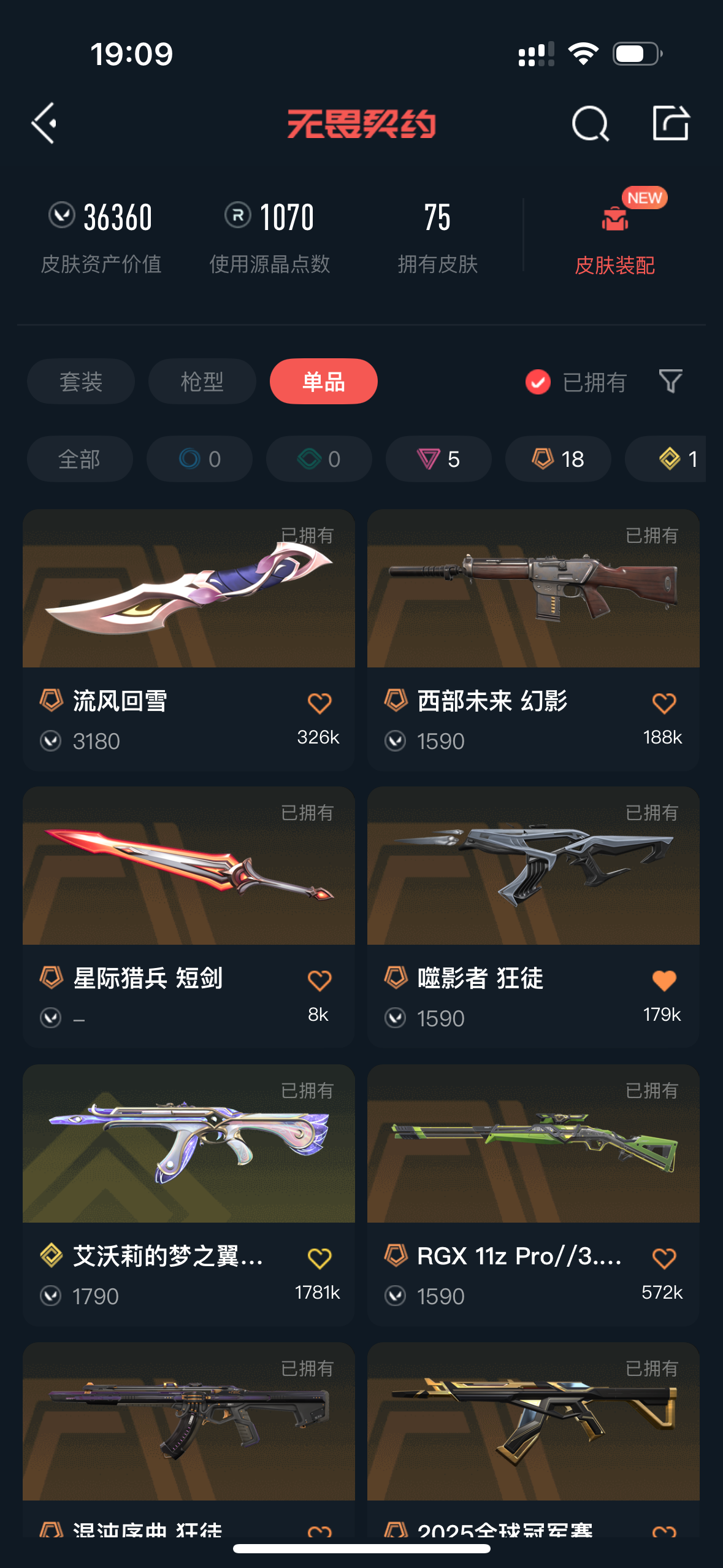Image resolution: width=723 pixels, height=1568 pixels.
Task: Switch to the 枪型 tab
Action: click(x=202, y=382)
